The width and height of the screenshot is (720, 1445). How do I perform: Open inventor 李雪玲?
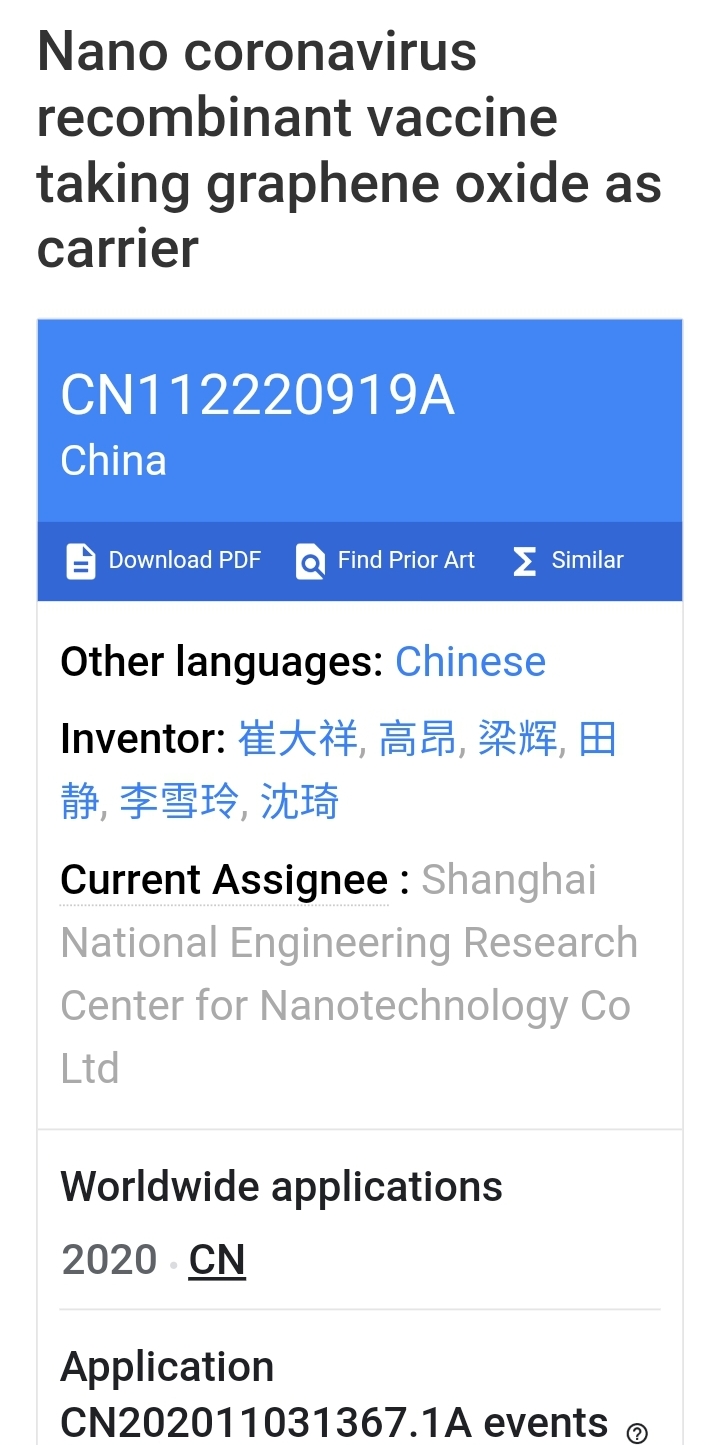[x=179, y=802]
